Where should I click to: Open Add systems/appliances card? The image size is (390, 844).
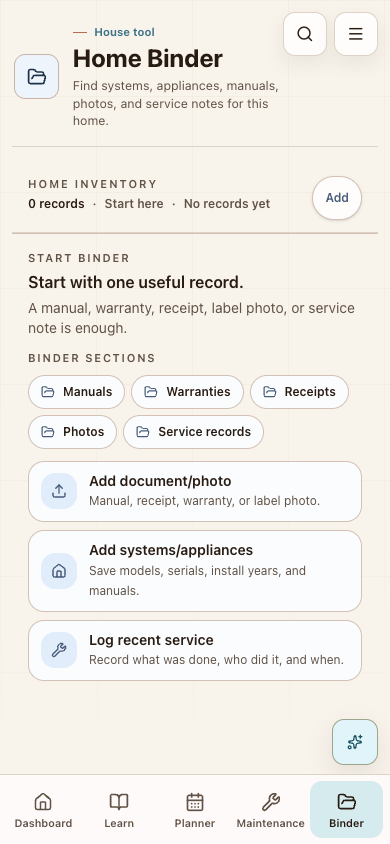point(195,571)
